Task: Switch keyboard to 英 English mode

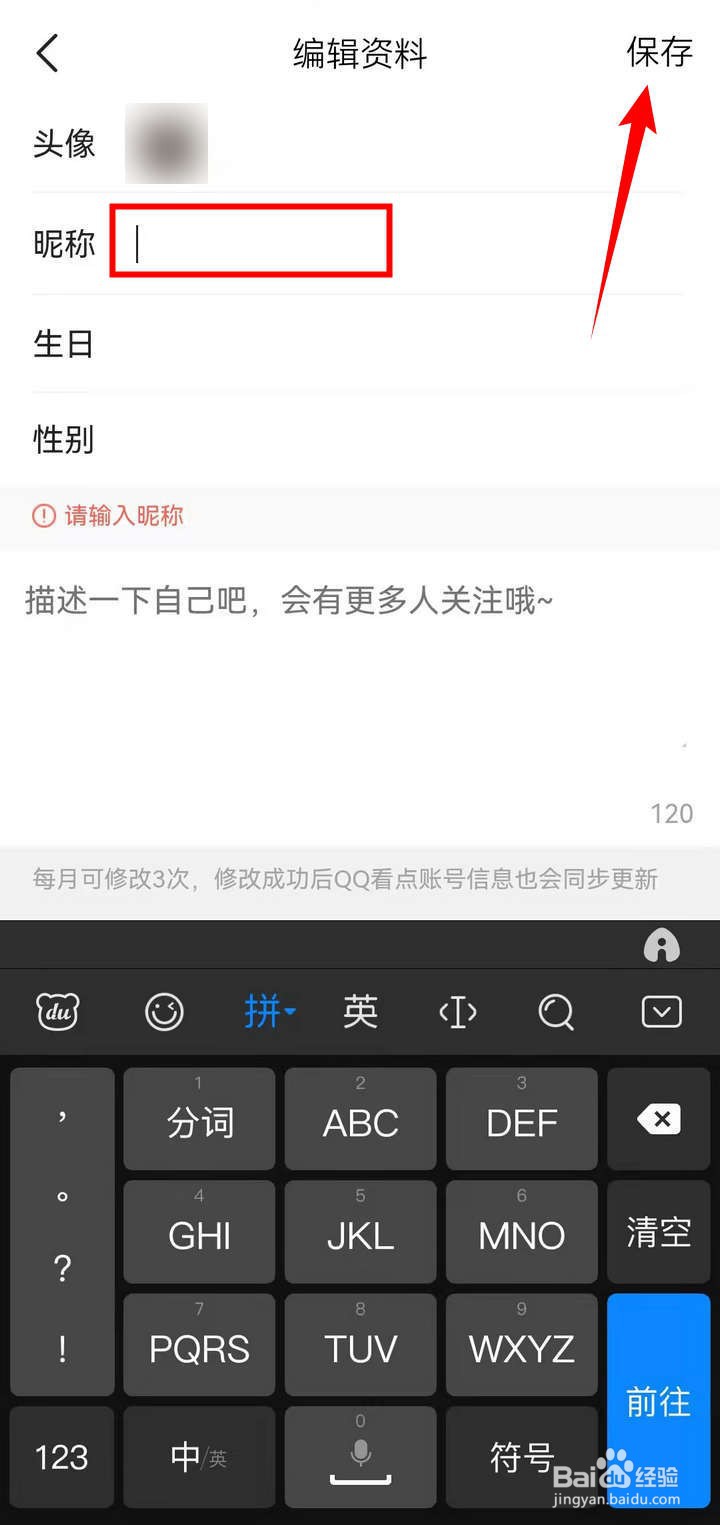Action: (x=360, y=1012)
